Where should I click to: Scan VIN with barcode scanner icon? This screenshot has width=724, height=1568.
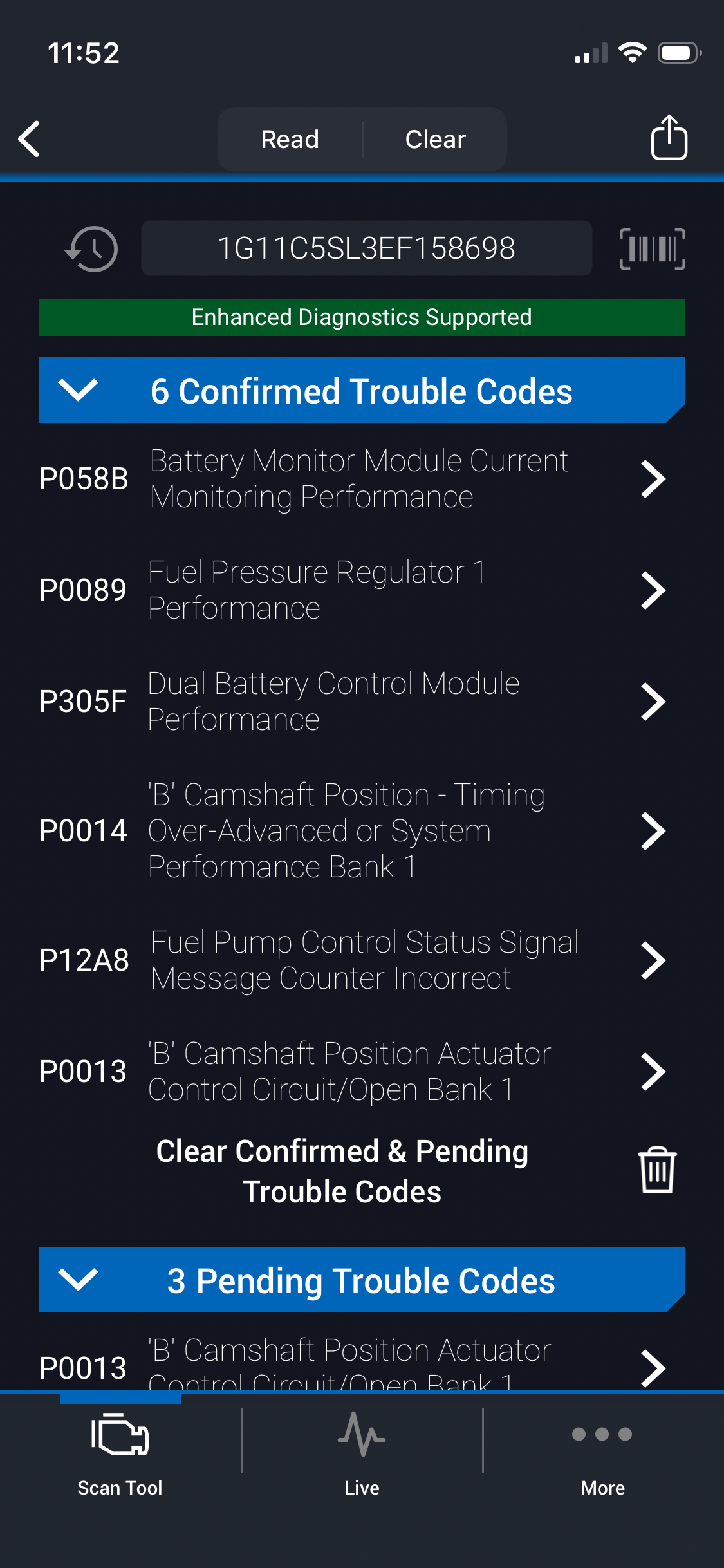point(652,248)
